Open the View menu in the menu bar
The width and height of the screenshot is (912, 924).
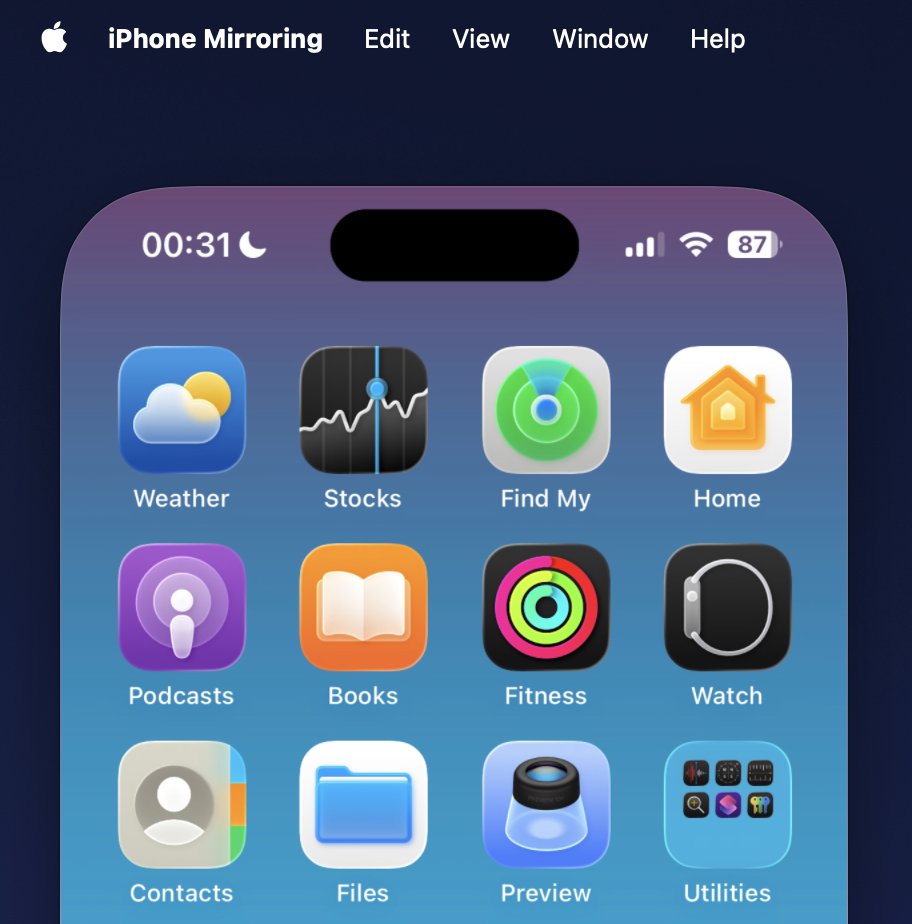point(480,39)
